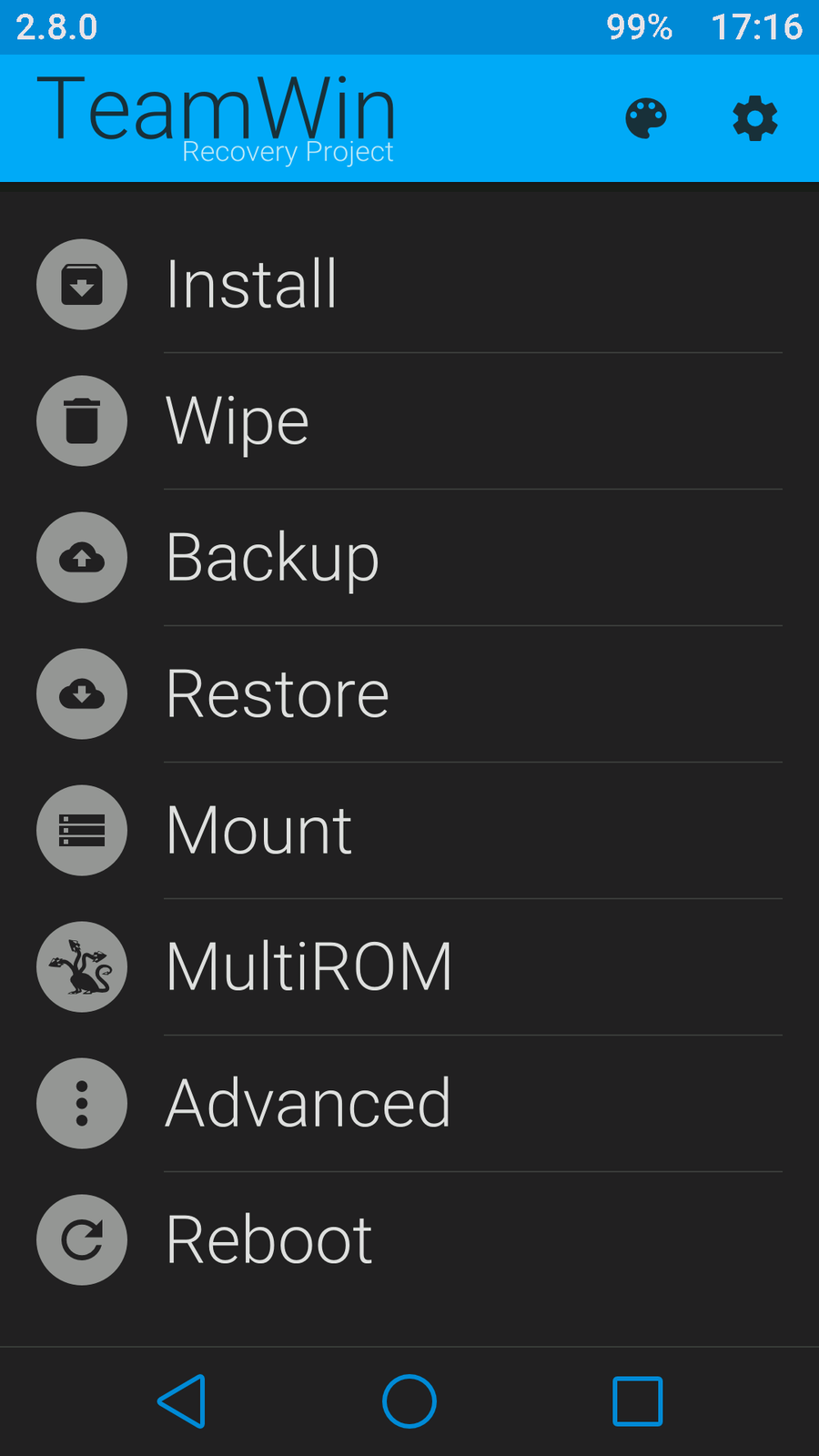Select Backup
This screenshot has width=819, height=1456.
click(x=272, y=557)
